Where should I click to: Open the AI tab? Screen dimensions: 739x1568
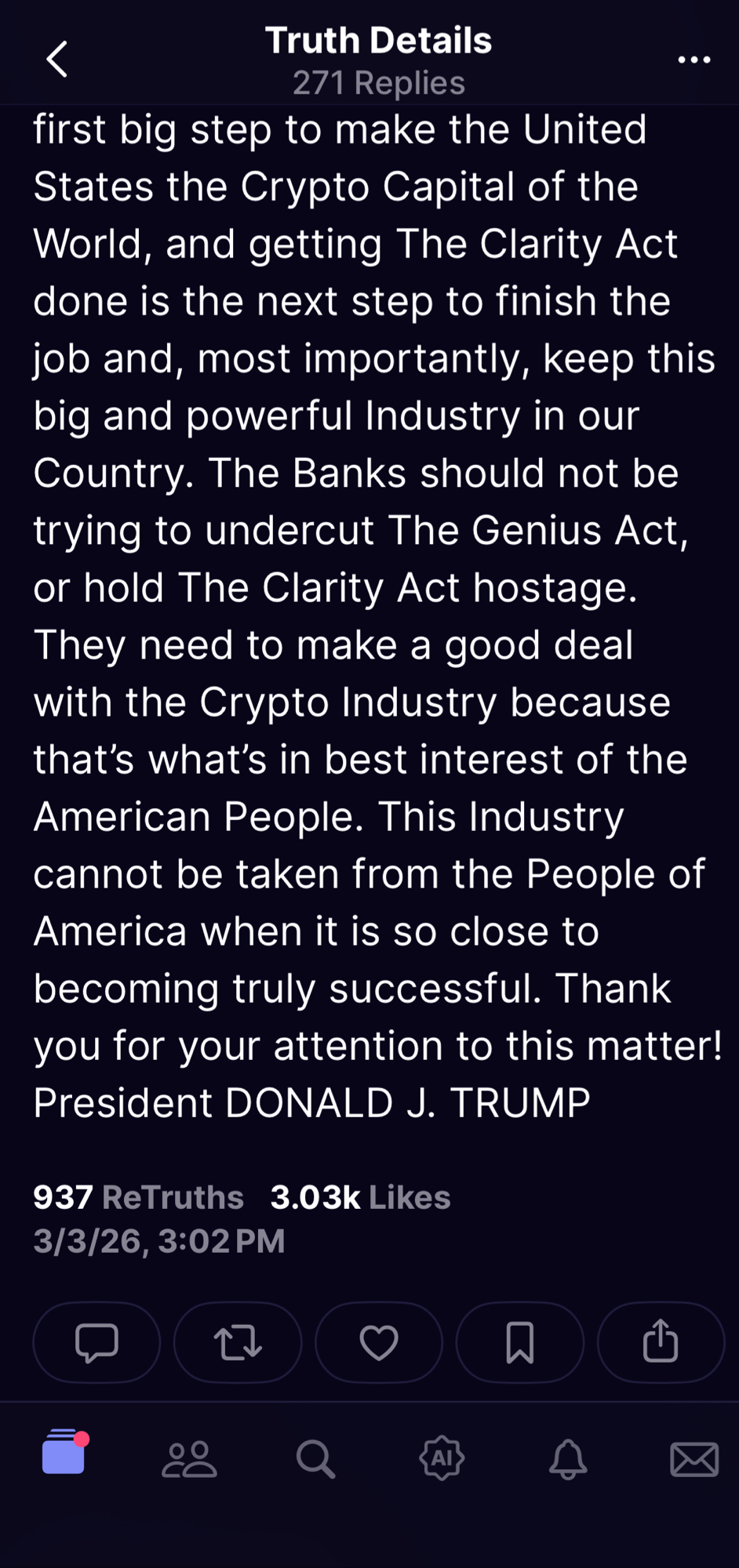[x=442, y=1458]
